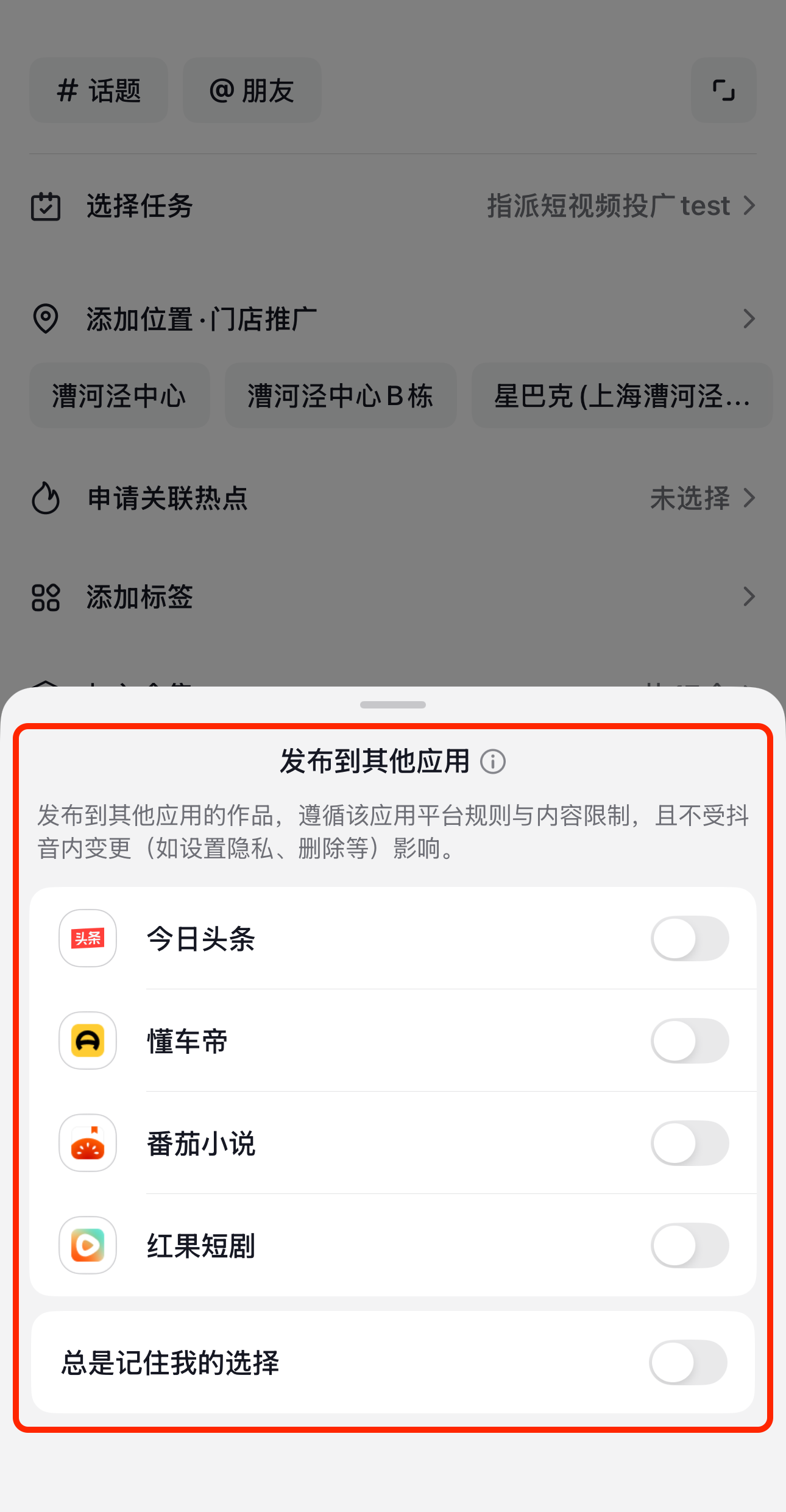Viewport: 786px width, 1512px height.
Task: Pick the 星巴克 (上海漕河泾 location chip
Action: (621, 396)
